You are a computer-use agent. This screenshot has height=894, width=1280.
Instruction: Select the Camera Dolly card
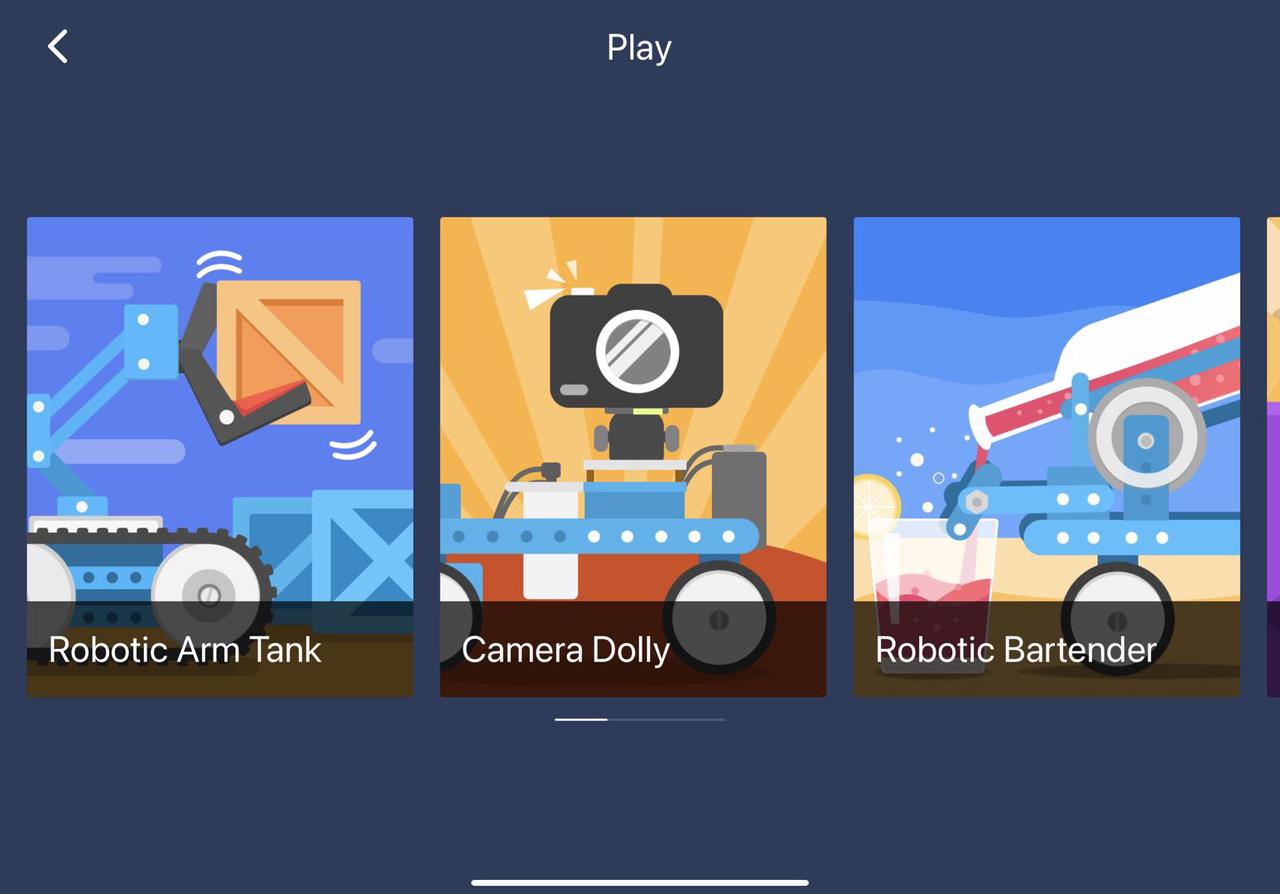point(633,456)
